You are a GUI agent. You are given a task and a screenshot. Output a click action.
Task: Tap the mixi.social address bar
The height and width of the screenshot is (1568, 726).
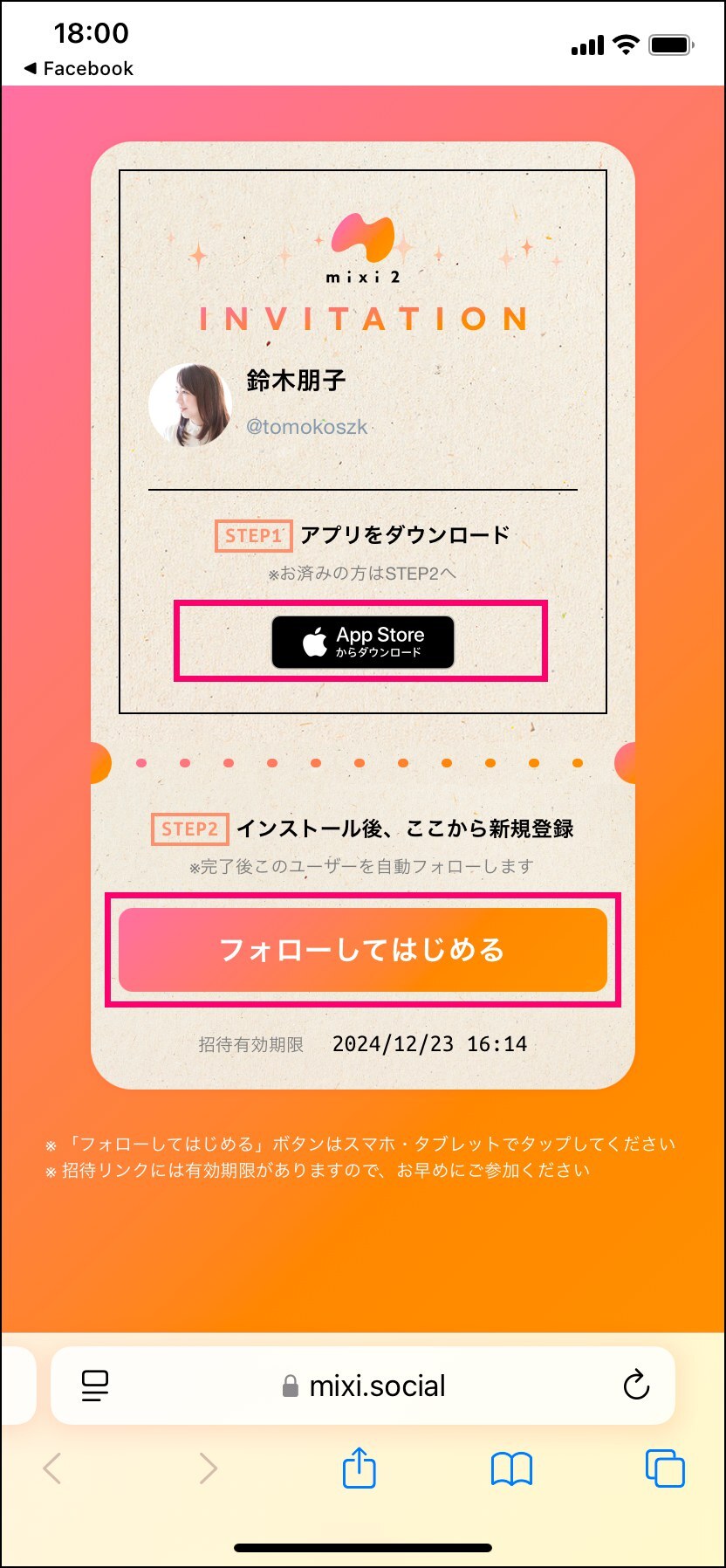tap(363, 1386)
